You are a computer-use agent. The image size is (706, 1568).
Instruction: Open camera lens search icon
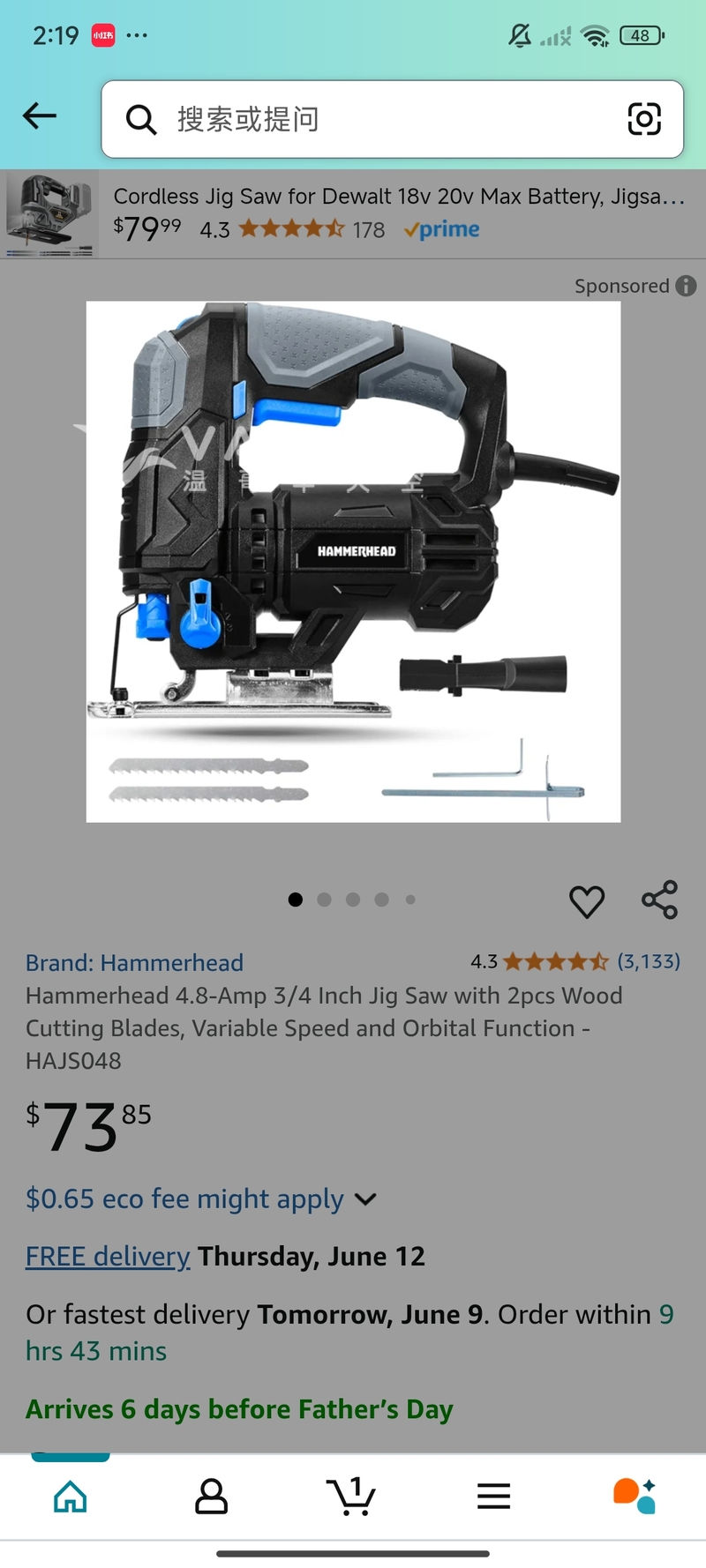point(643,119)
